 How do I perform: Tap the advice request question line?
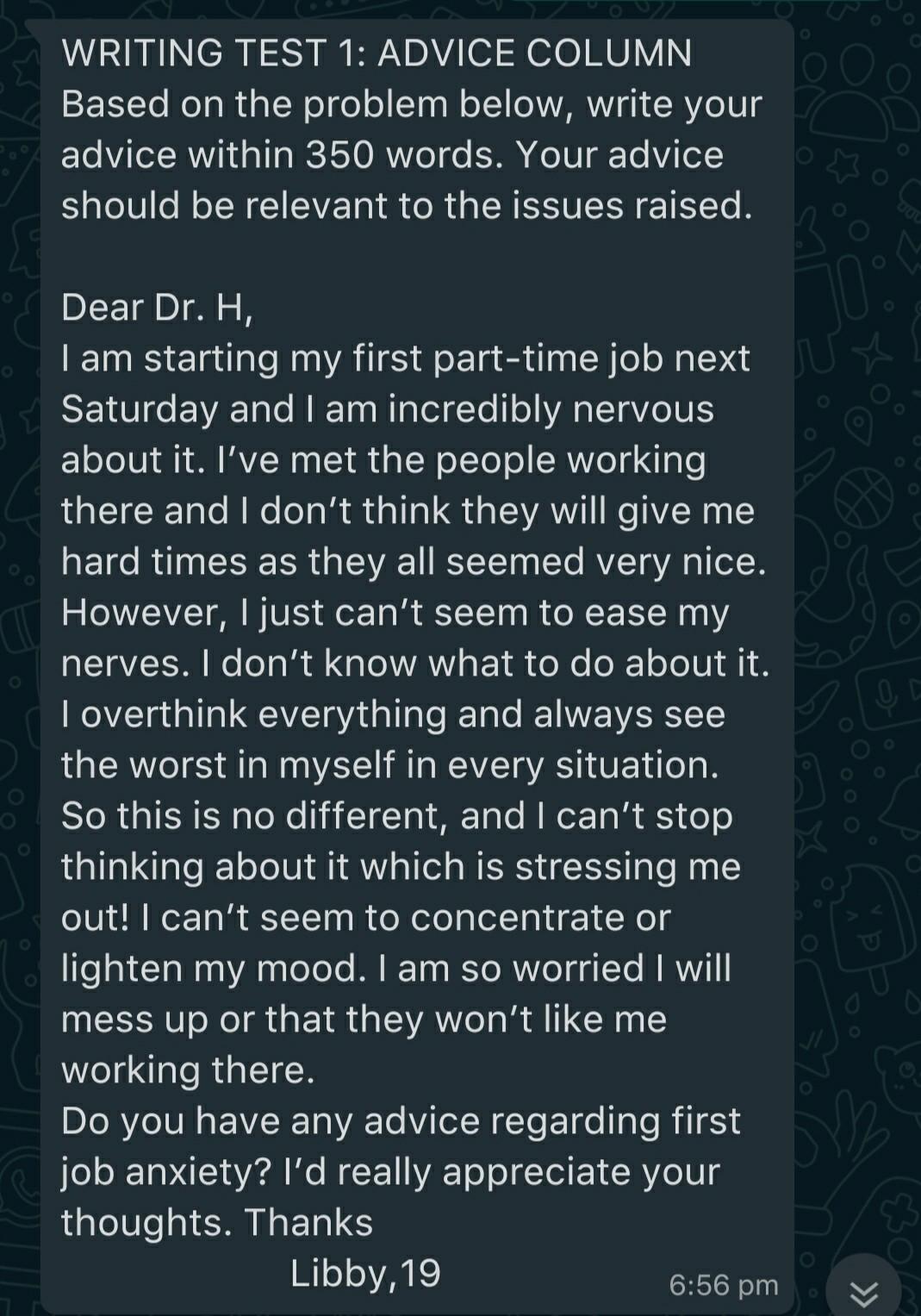(x=401, y=1120)
